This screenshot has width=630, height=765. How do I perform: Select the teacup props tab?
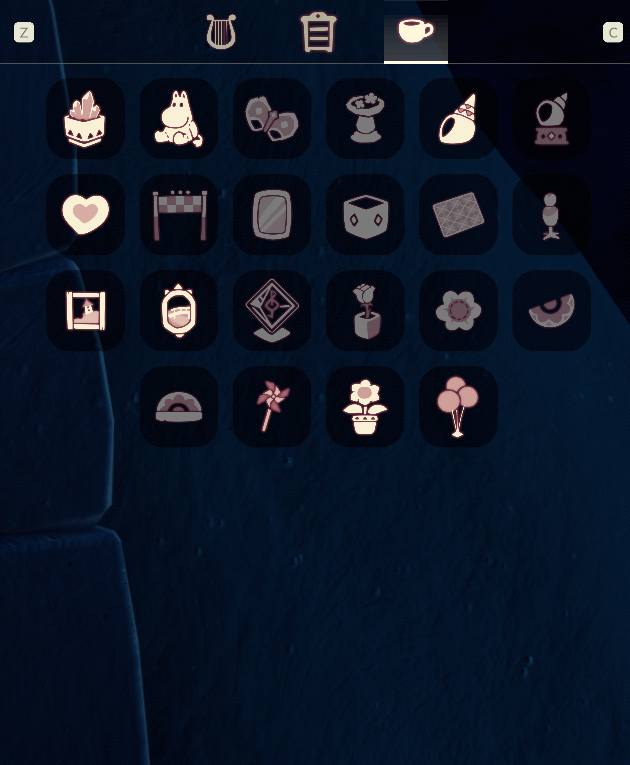click(416, 32)
